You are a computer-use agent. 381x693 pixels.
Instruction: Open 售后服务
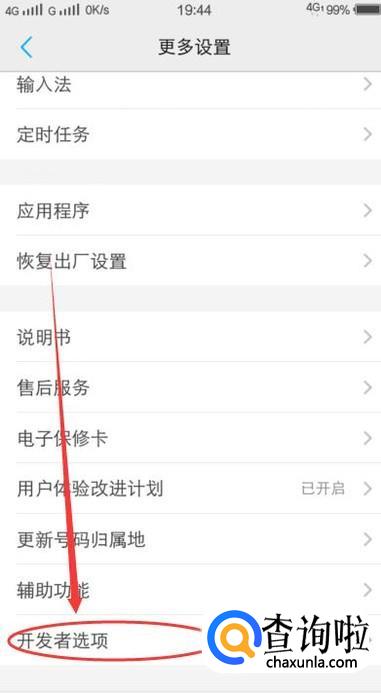click(190, 387)
